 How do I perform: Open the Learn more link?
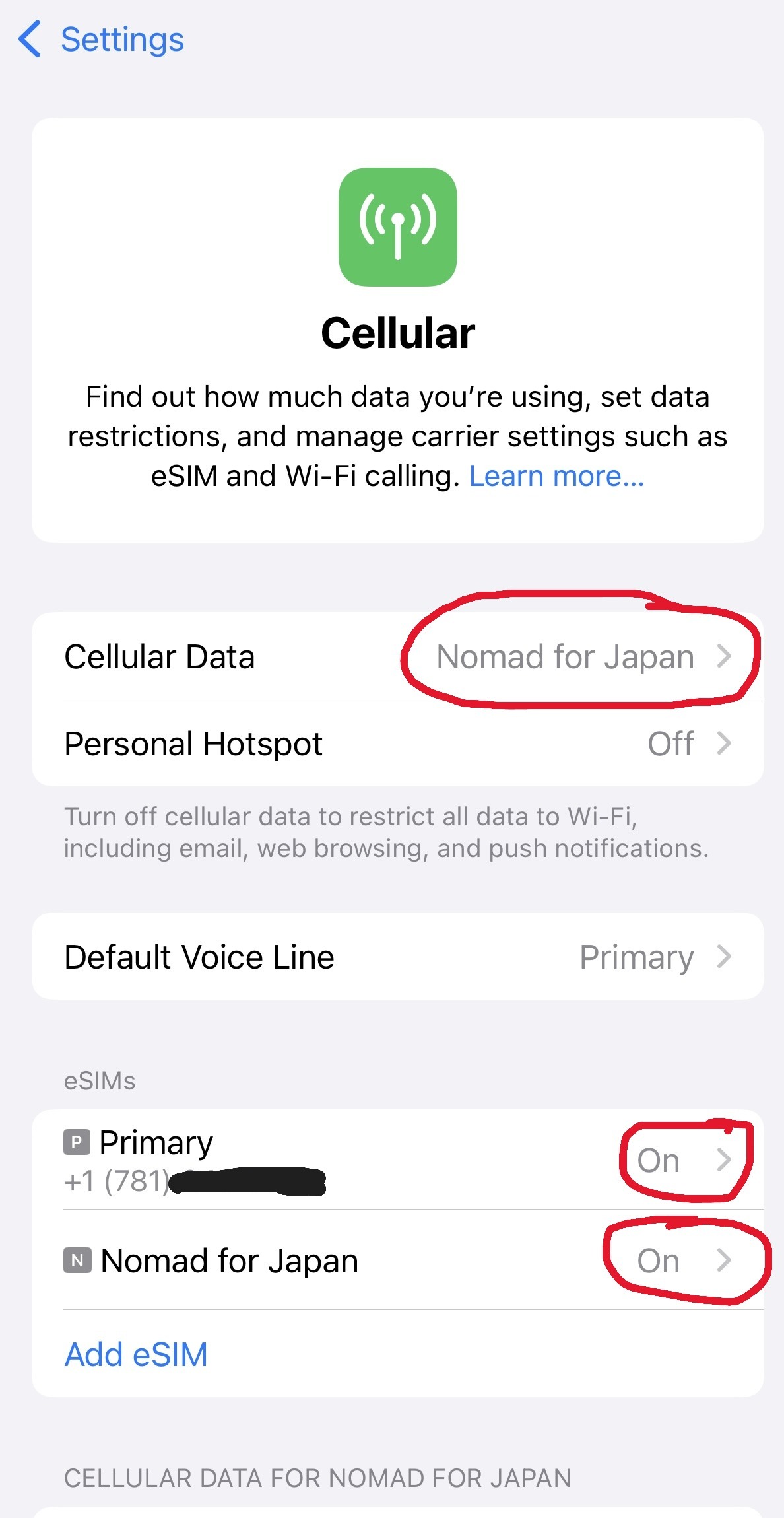556,476
